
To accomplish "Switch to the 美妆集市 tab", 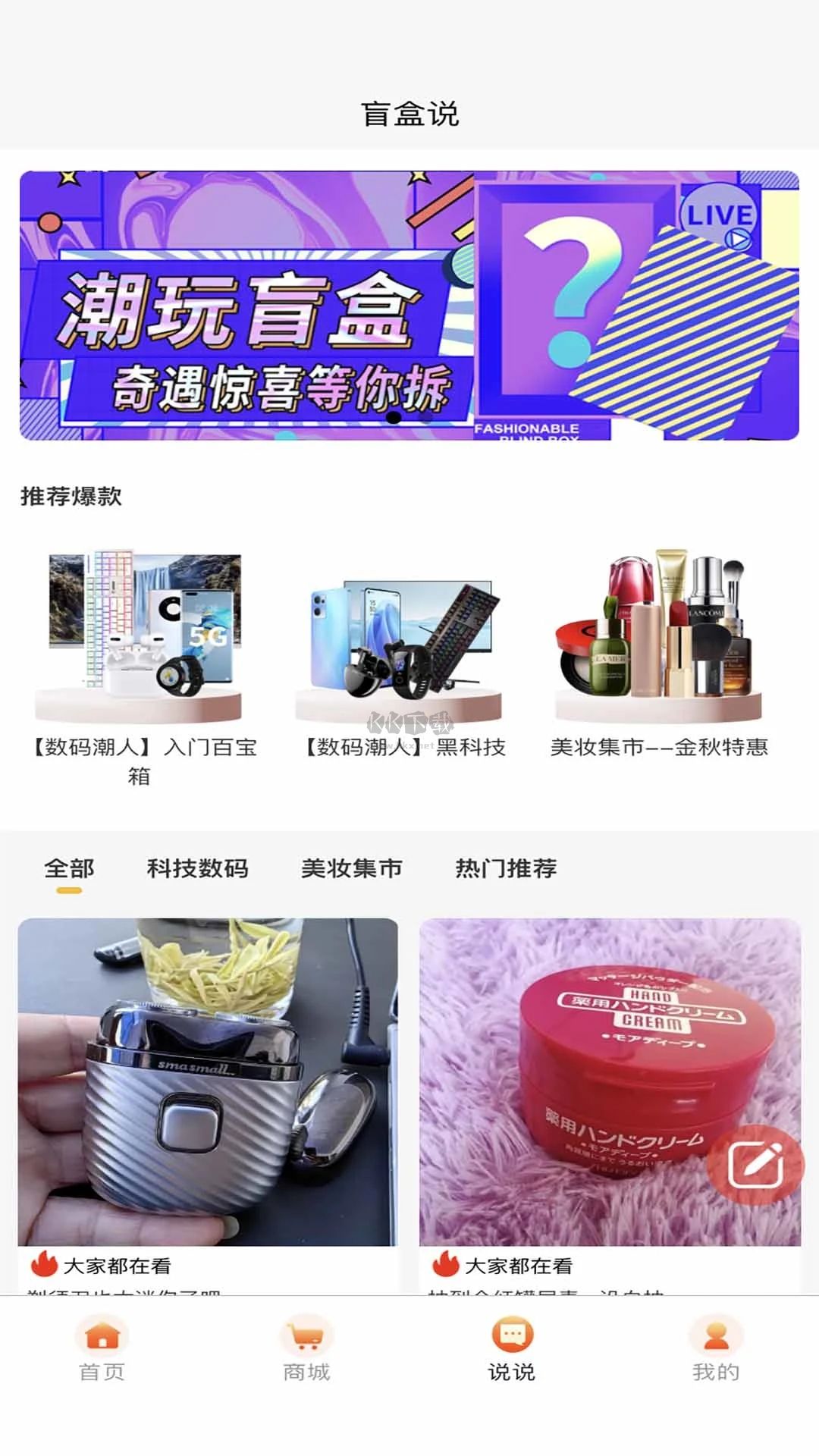I will tap(353, 868).
